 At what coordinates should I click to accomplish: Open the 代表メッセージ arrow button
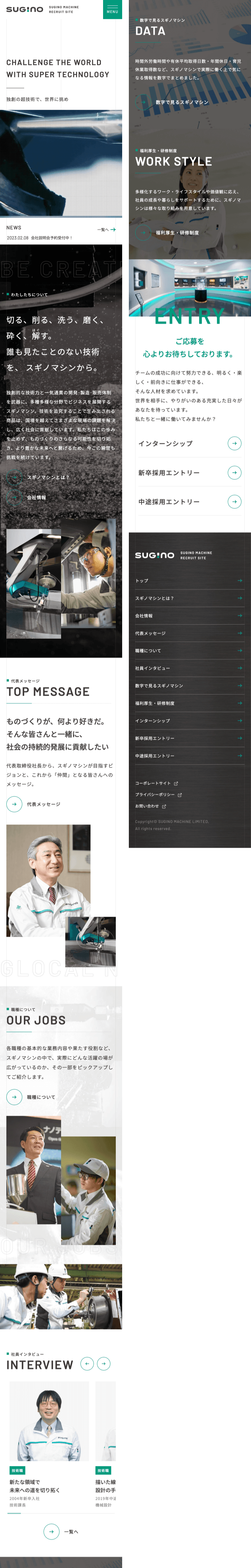(14, 804)
